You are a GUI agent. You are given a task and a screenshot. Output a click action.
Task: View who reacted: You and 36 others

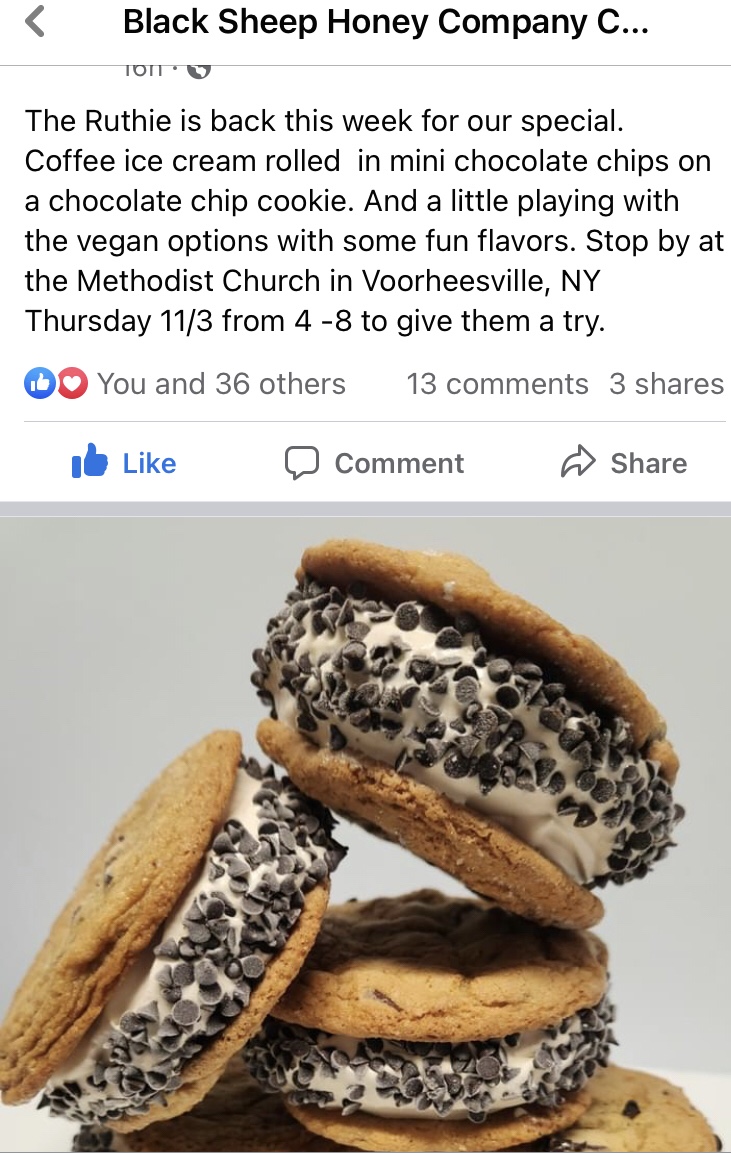[x=186, y=384]
